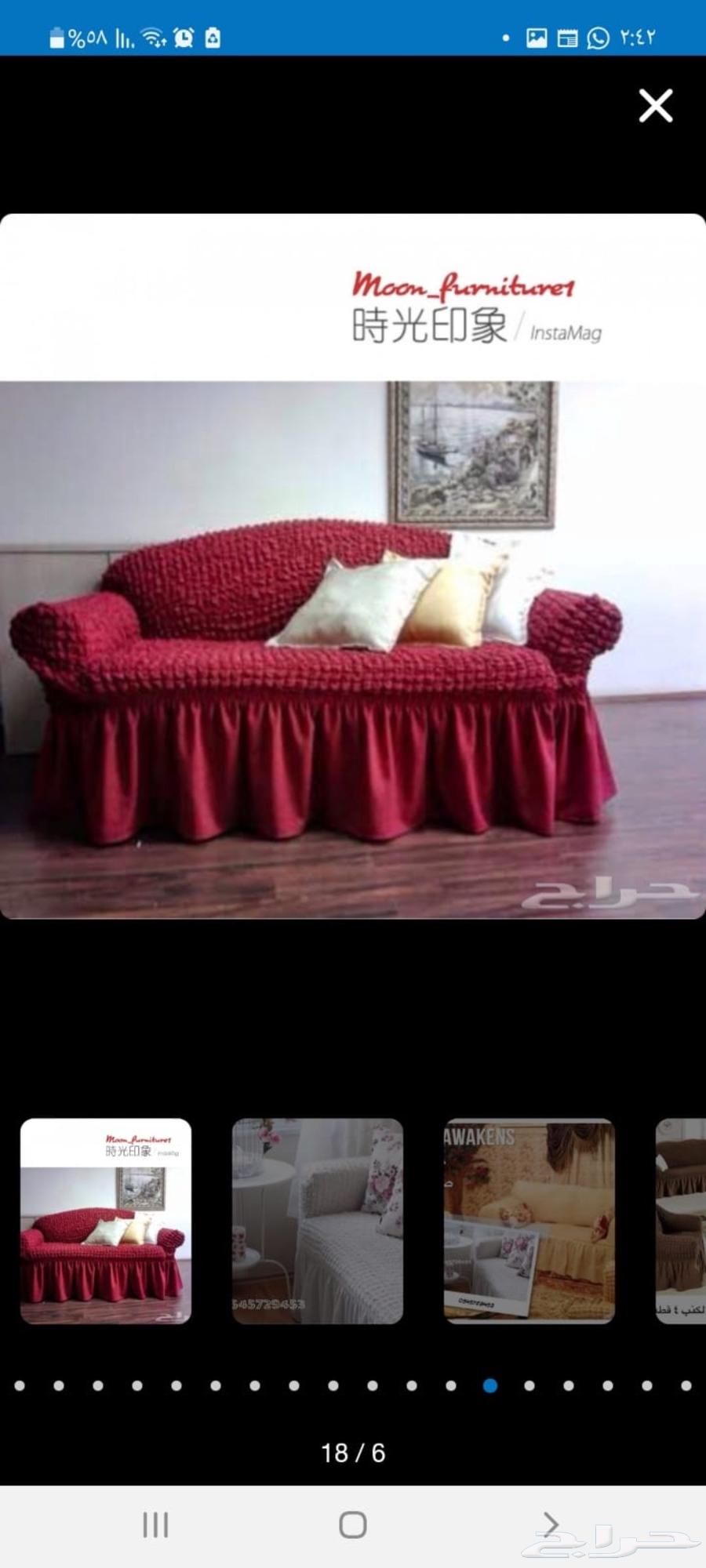706x1568 pixels.
Task: Tap the back arrow in navigation bar
Action: click(x=549, y=1524)
